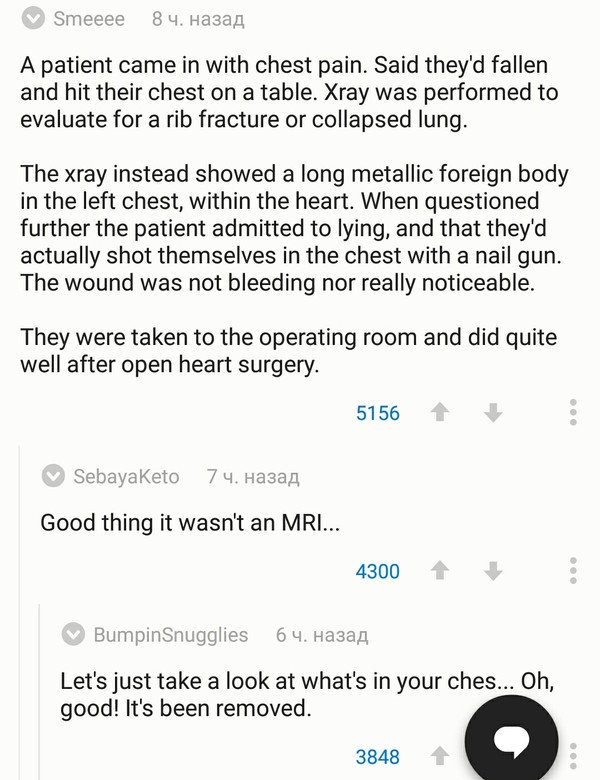View SebayaKeto's profile

(x=126, y=477)
